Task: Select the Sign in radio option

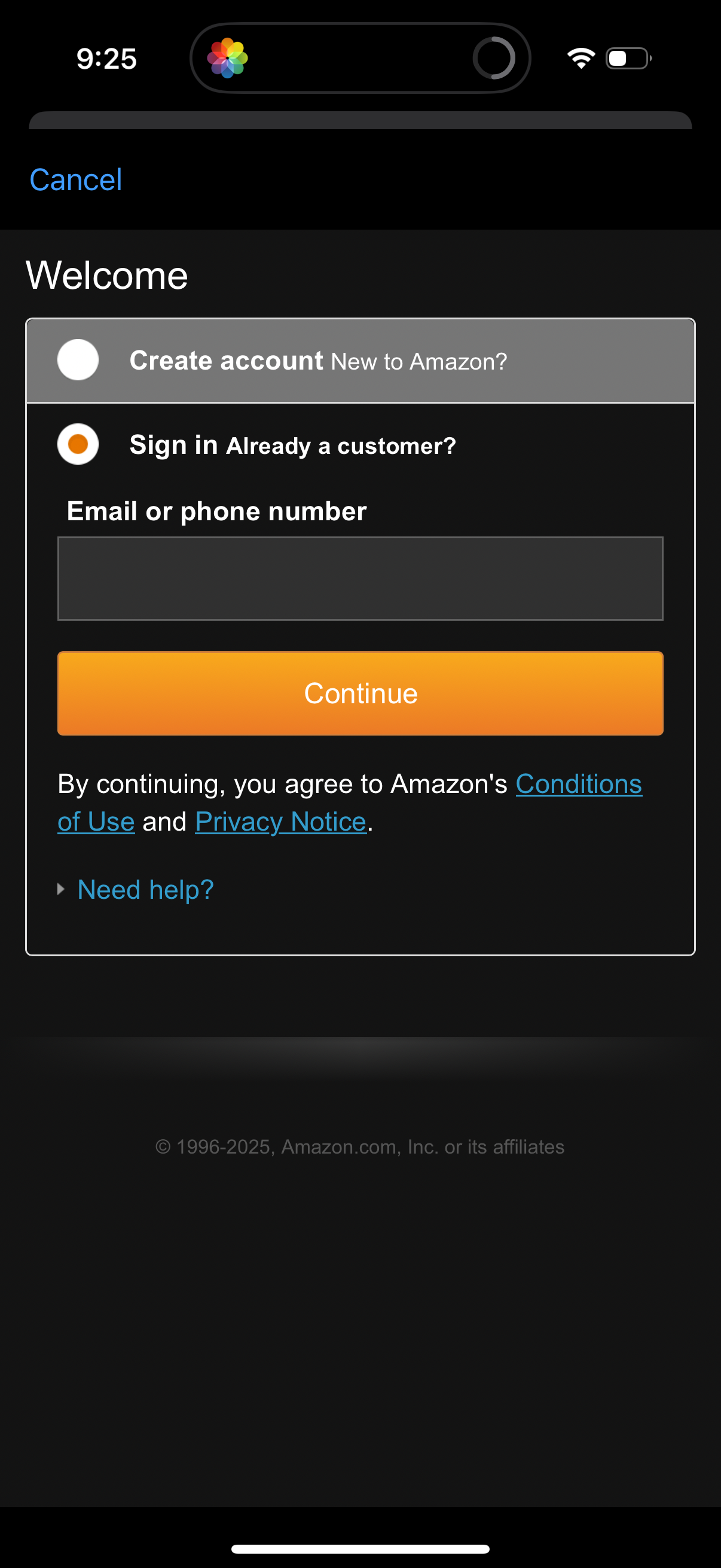Action: (78, 444)
